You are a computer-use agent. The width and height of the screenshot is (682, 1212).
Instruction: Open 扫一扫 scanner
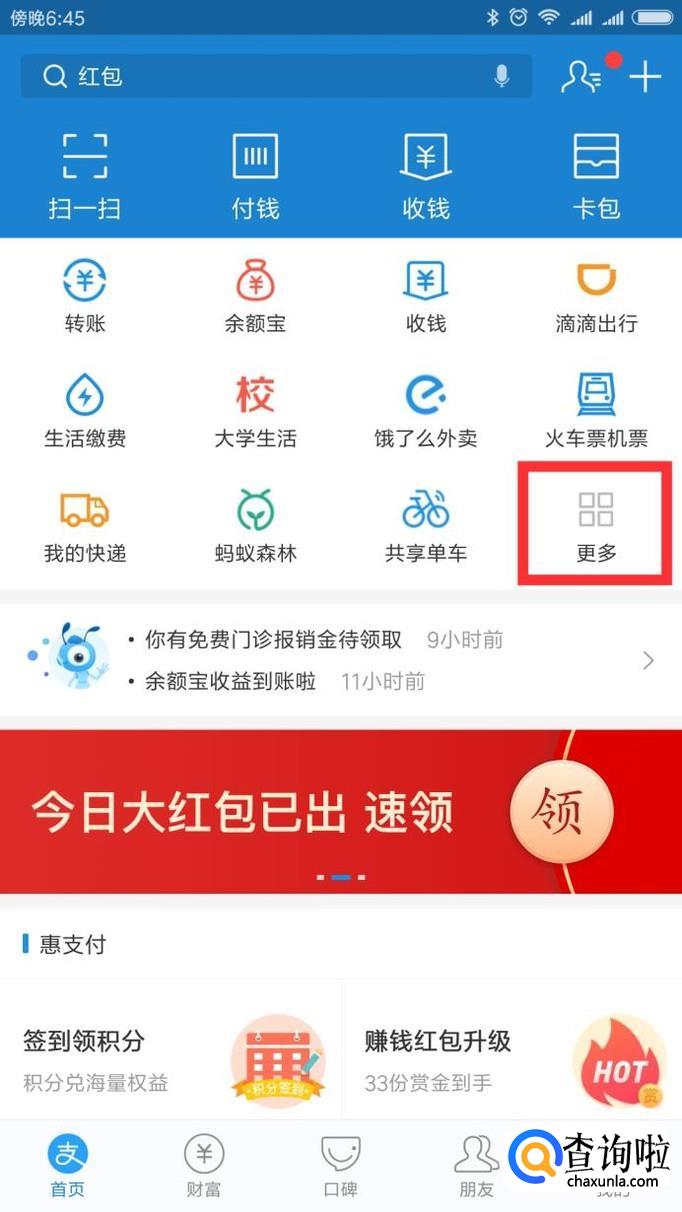click(85, 176)
